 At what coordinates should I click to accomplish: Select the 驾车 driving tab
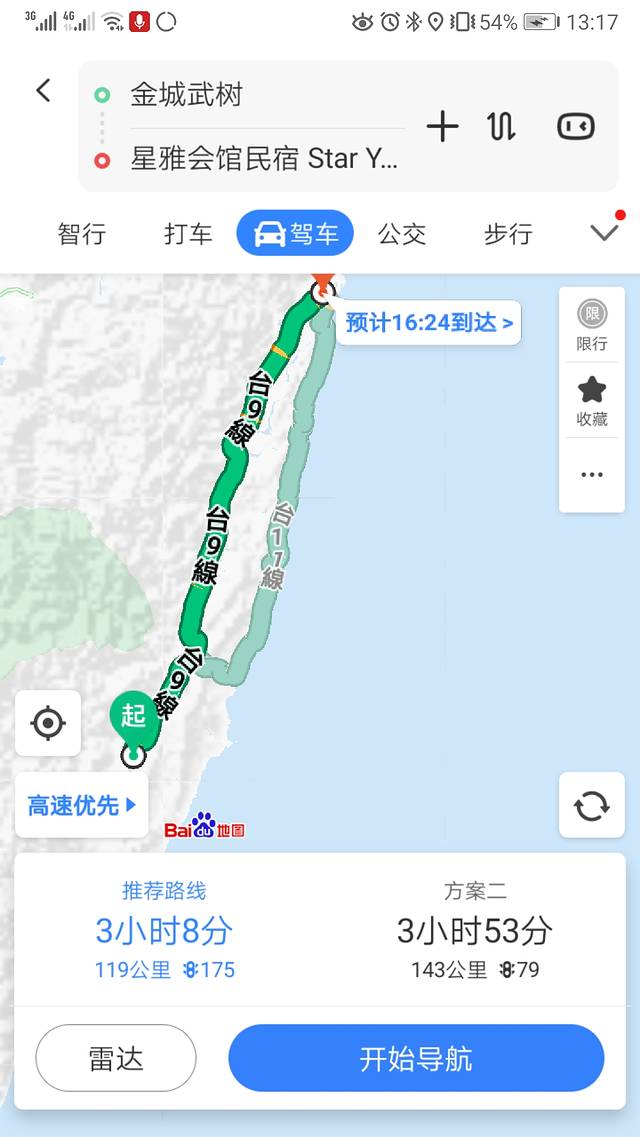click(x=295, y=234)
